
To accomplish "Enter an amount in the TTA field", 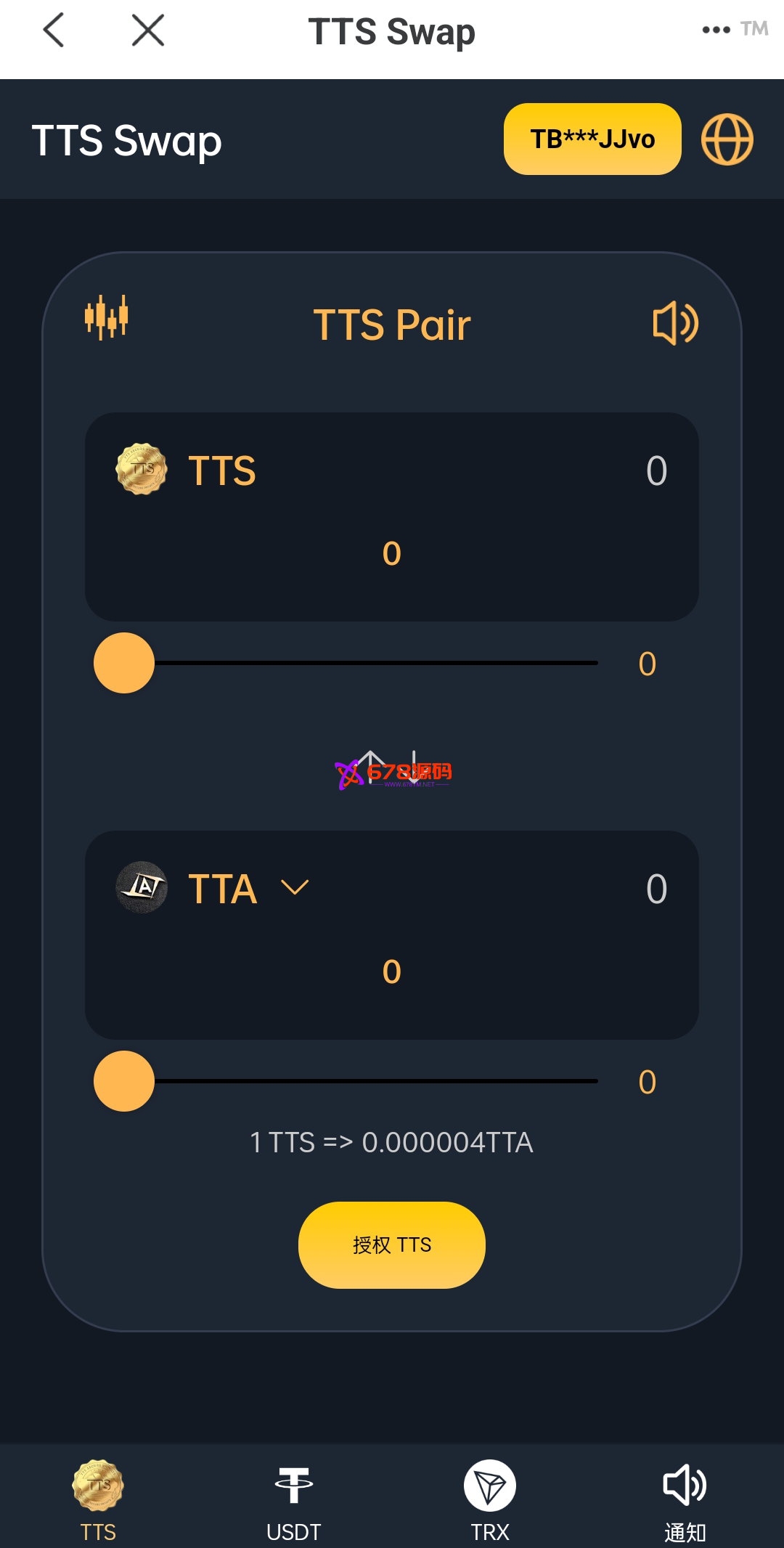I will click(x=391, y=972).
